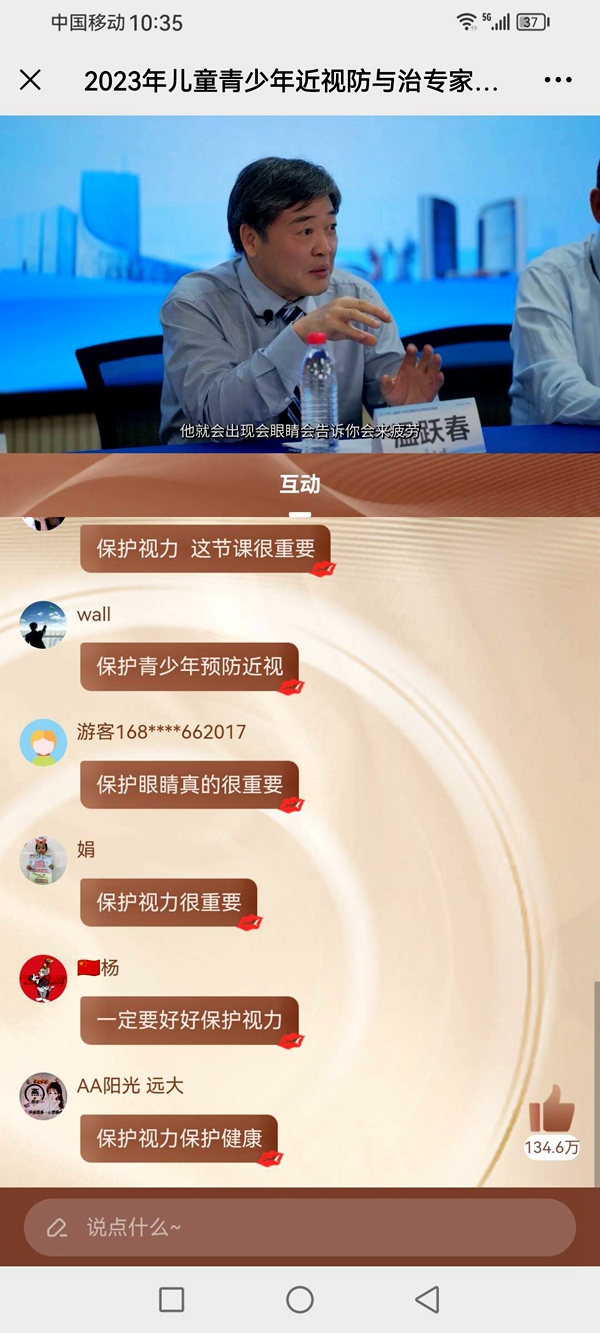The height and width of the screenshot is (1333, 600).
Task: Switch to the 互动 tab
Action: point(300,485)
